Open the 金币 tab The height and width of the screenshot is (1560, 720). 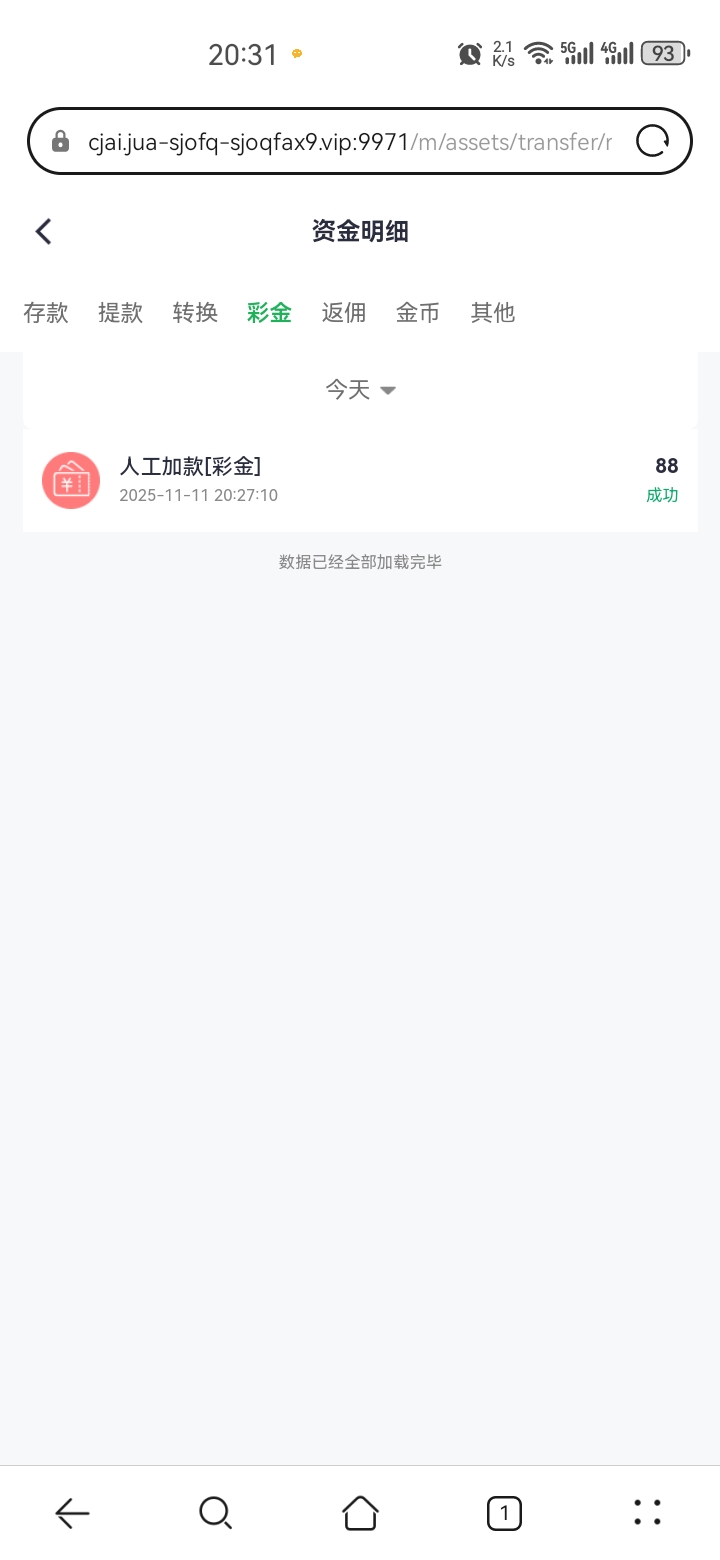[418, 313]
